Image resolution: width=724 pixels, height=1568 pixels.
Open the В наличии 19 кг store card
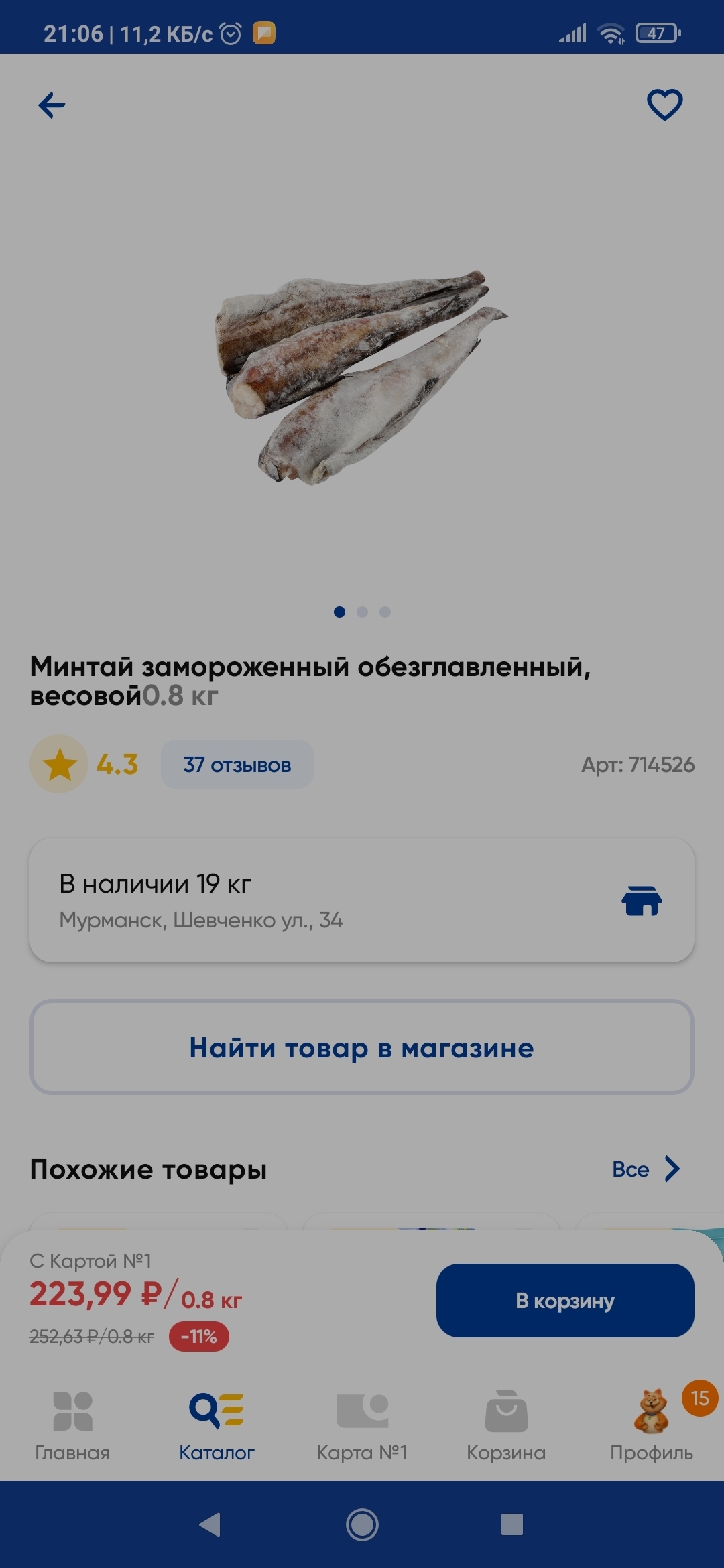point(362,900)
